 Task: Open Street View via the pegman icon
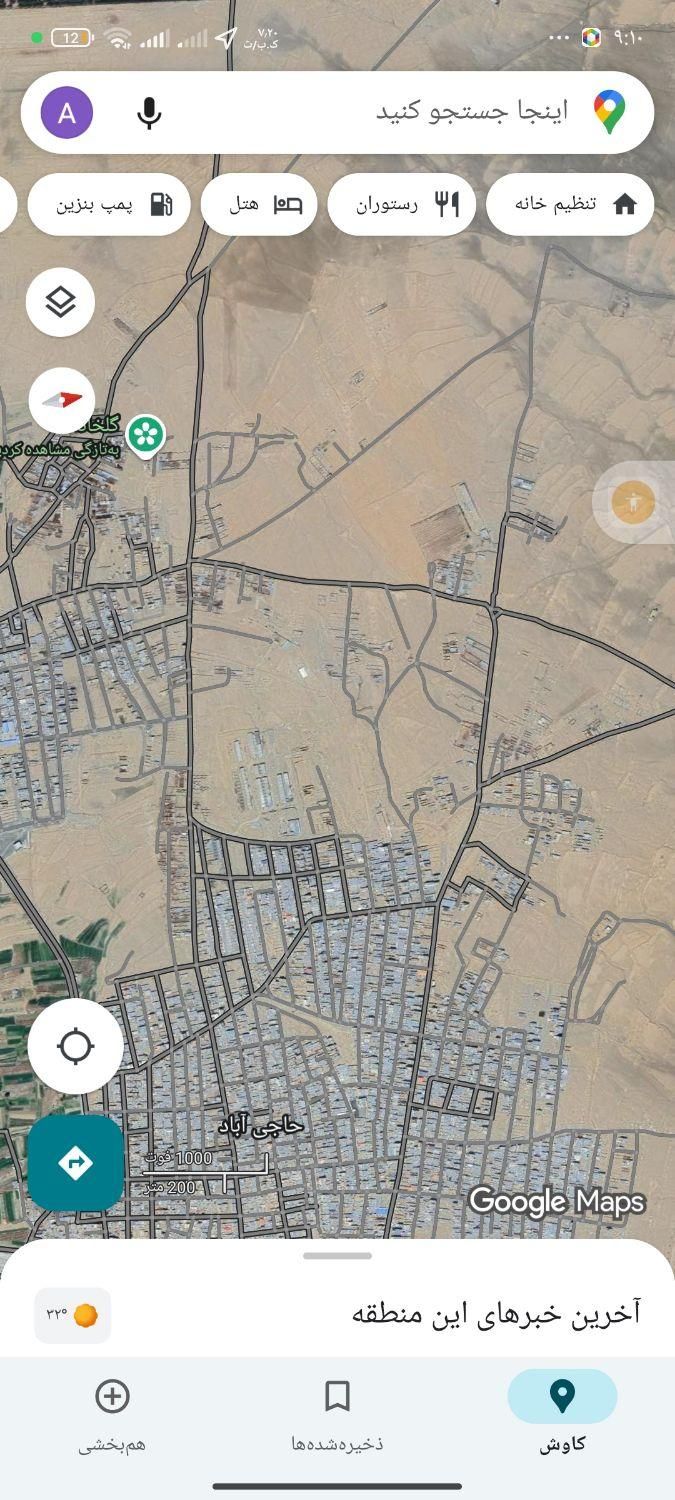point(634,502)
